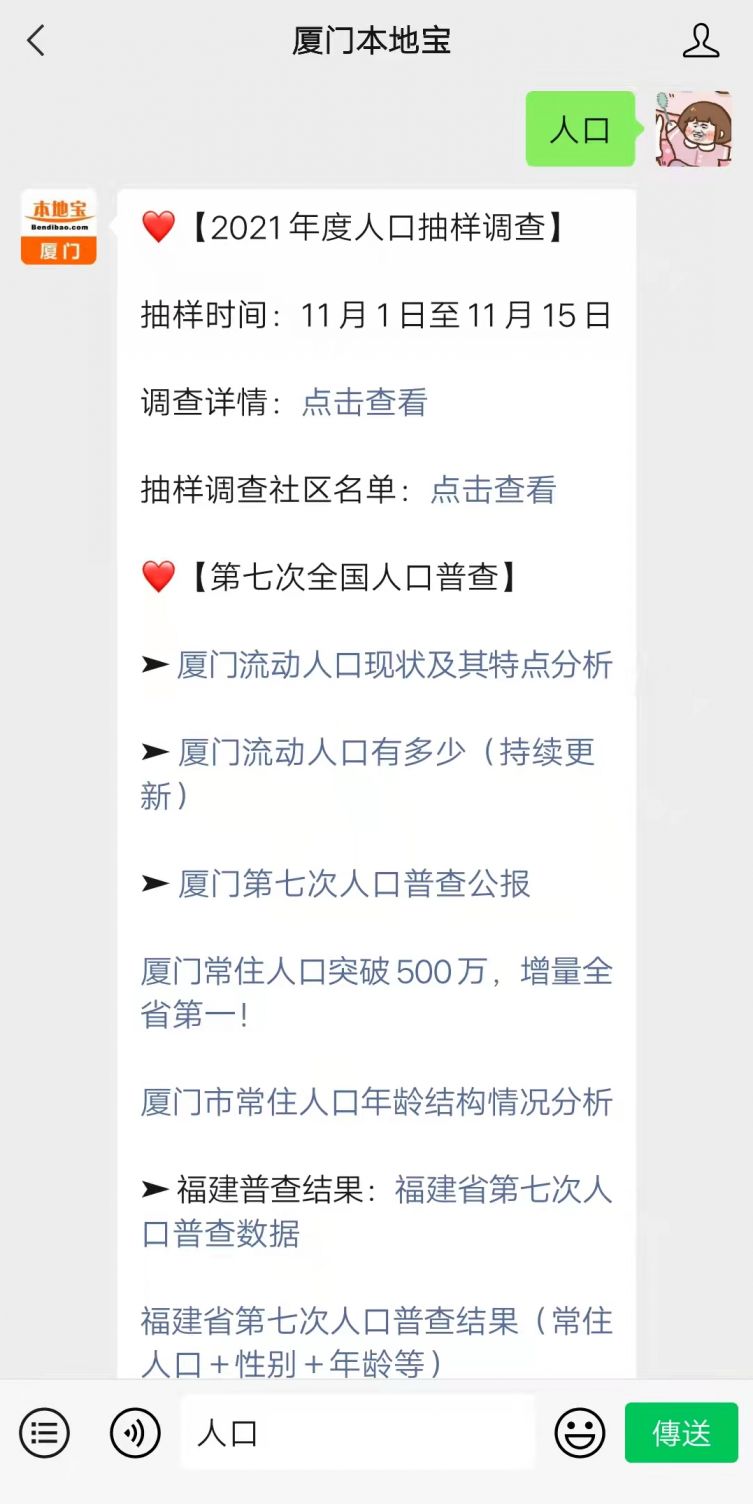Screen dimensions: 753x1504
Task: Open the emoji picker
Action: (580, 1434)
